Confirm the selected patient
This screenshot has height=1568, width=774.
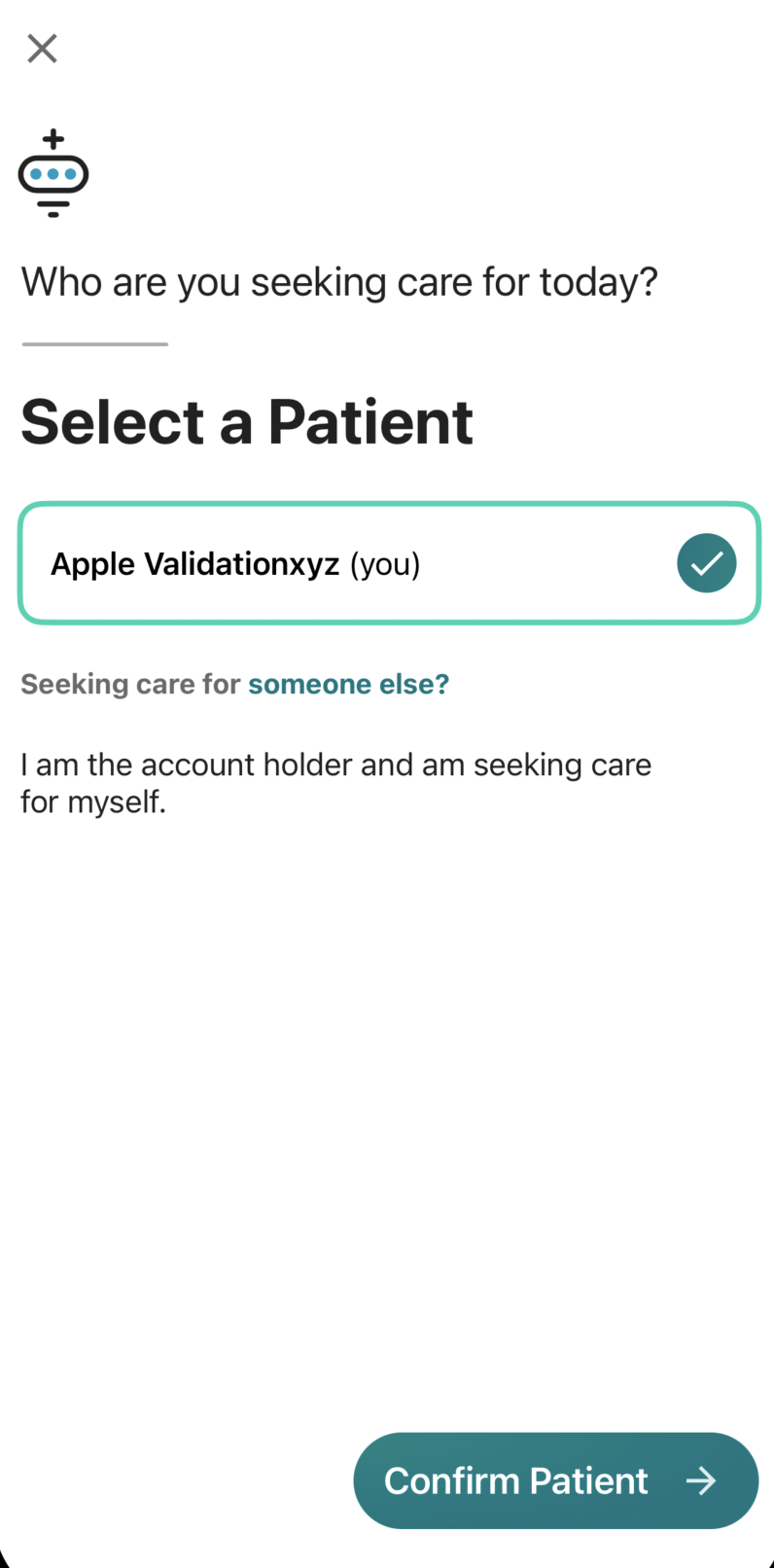tap(555, 1479)
